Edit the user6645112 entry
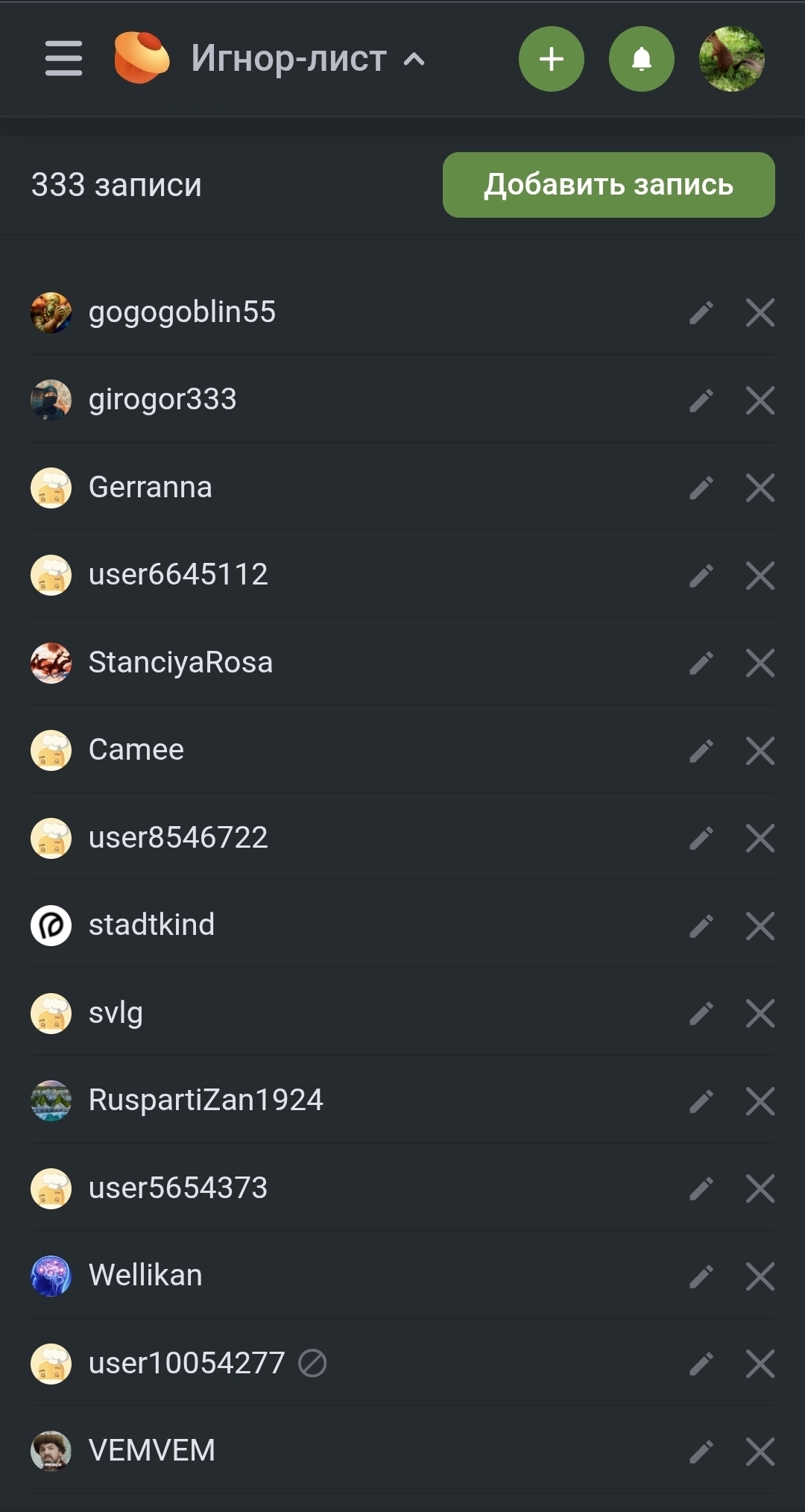This screenshot has height=1512, width=805. (701, 576)
